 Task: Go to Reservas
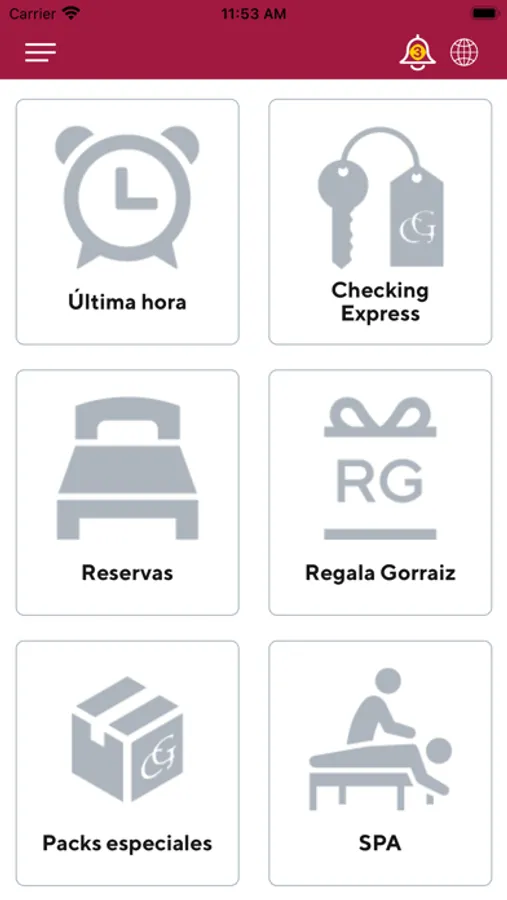coord(127,492)
